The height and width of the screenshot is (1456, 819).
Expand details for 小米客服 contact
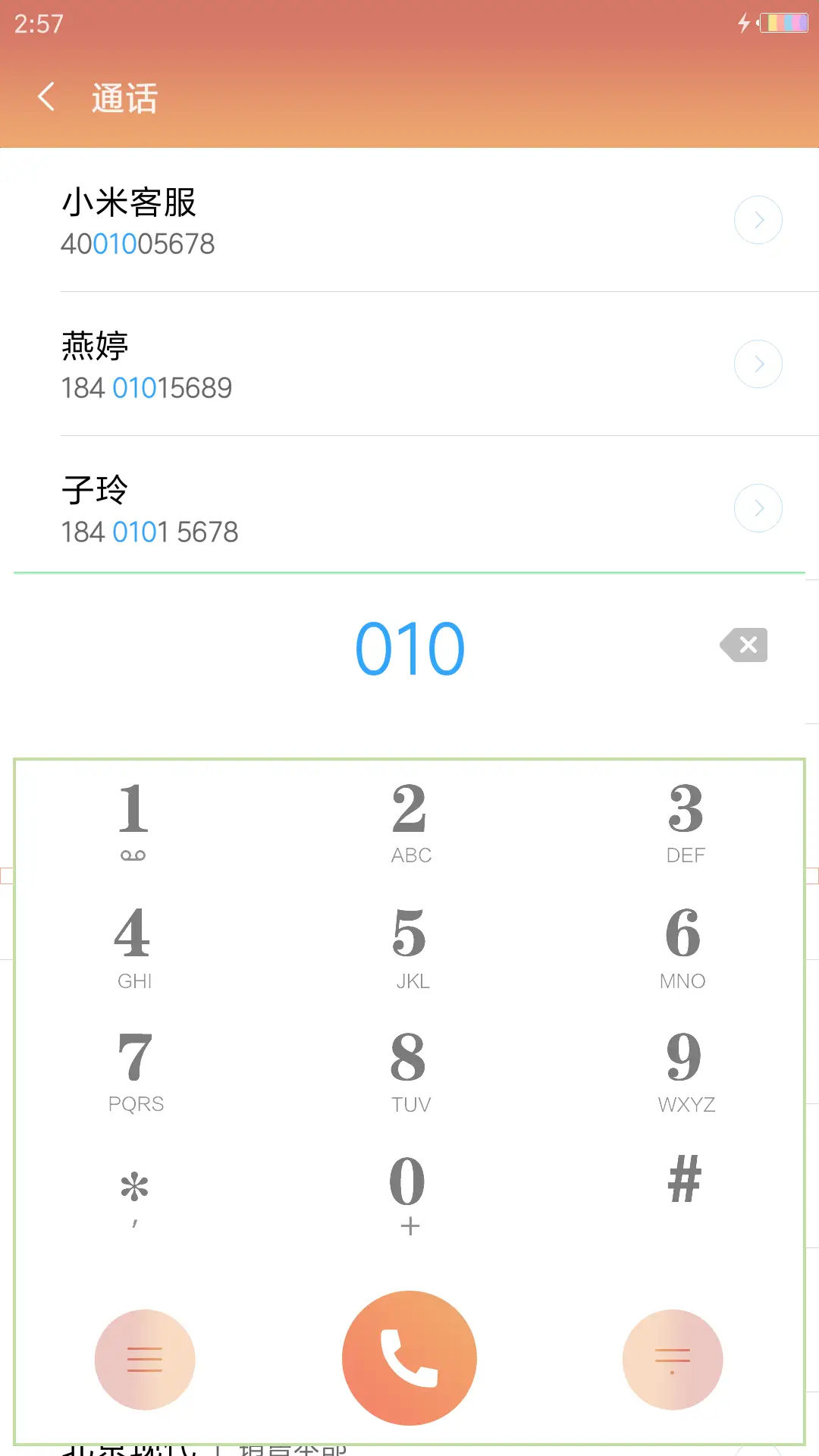pyautogui.click(x=758, y=219)
